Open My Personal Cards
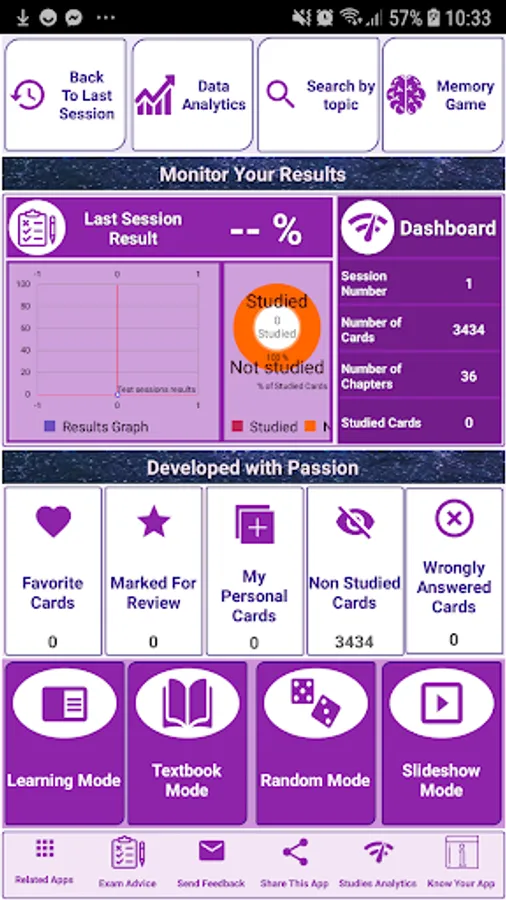This screenshot has width=506, height=900. [x=254, y=571]
